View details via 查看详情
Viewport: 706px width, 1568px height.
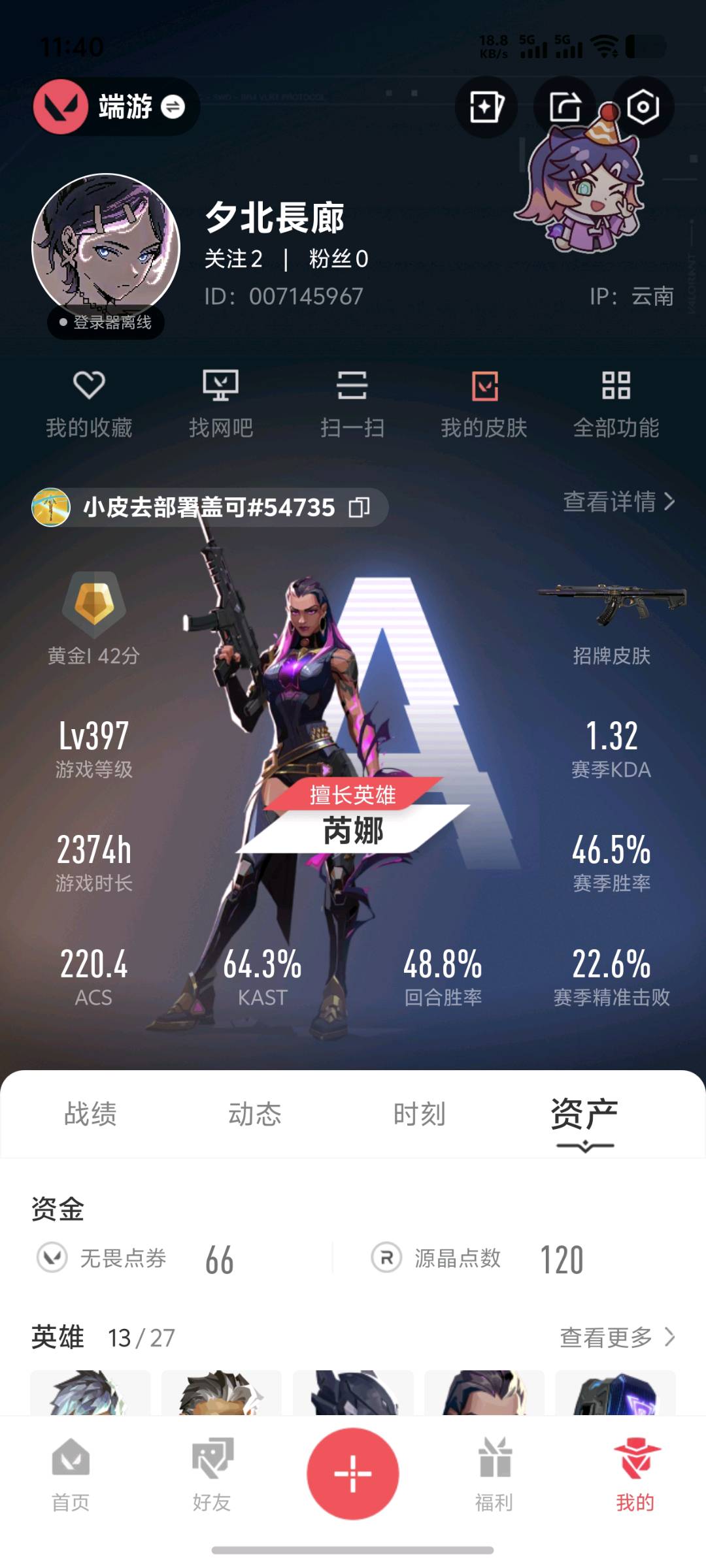tap(618, 502)
